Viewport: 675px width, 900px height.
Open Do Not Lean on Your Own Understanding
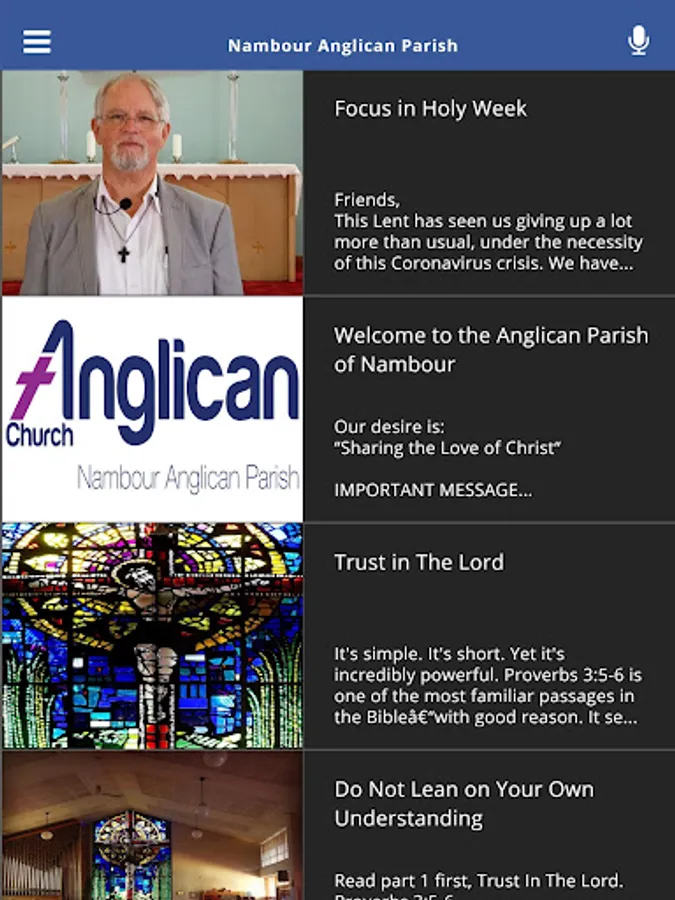tap(338, 825)
